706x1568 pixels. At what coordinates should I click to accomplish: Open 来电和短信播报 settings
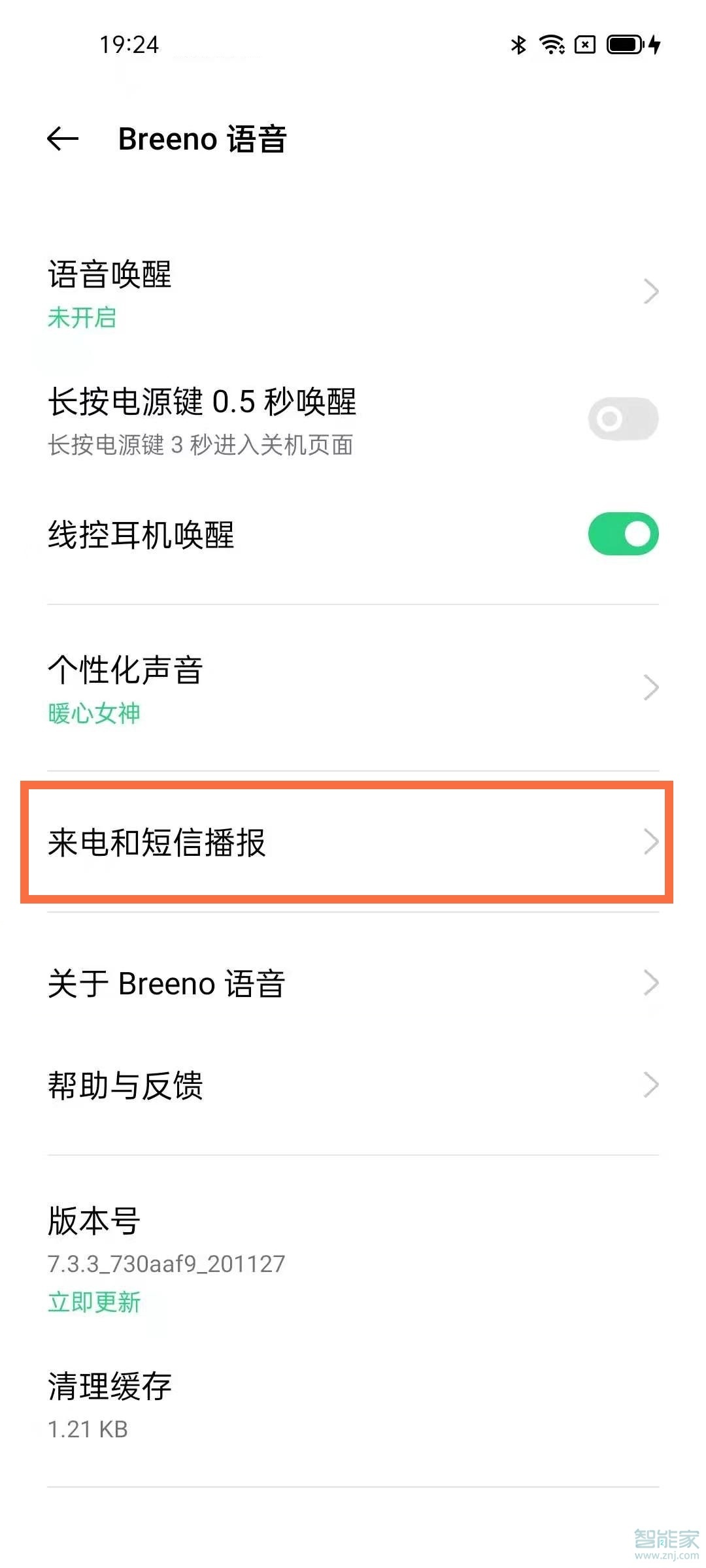tap(353, 842)
